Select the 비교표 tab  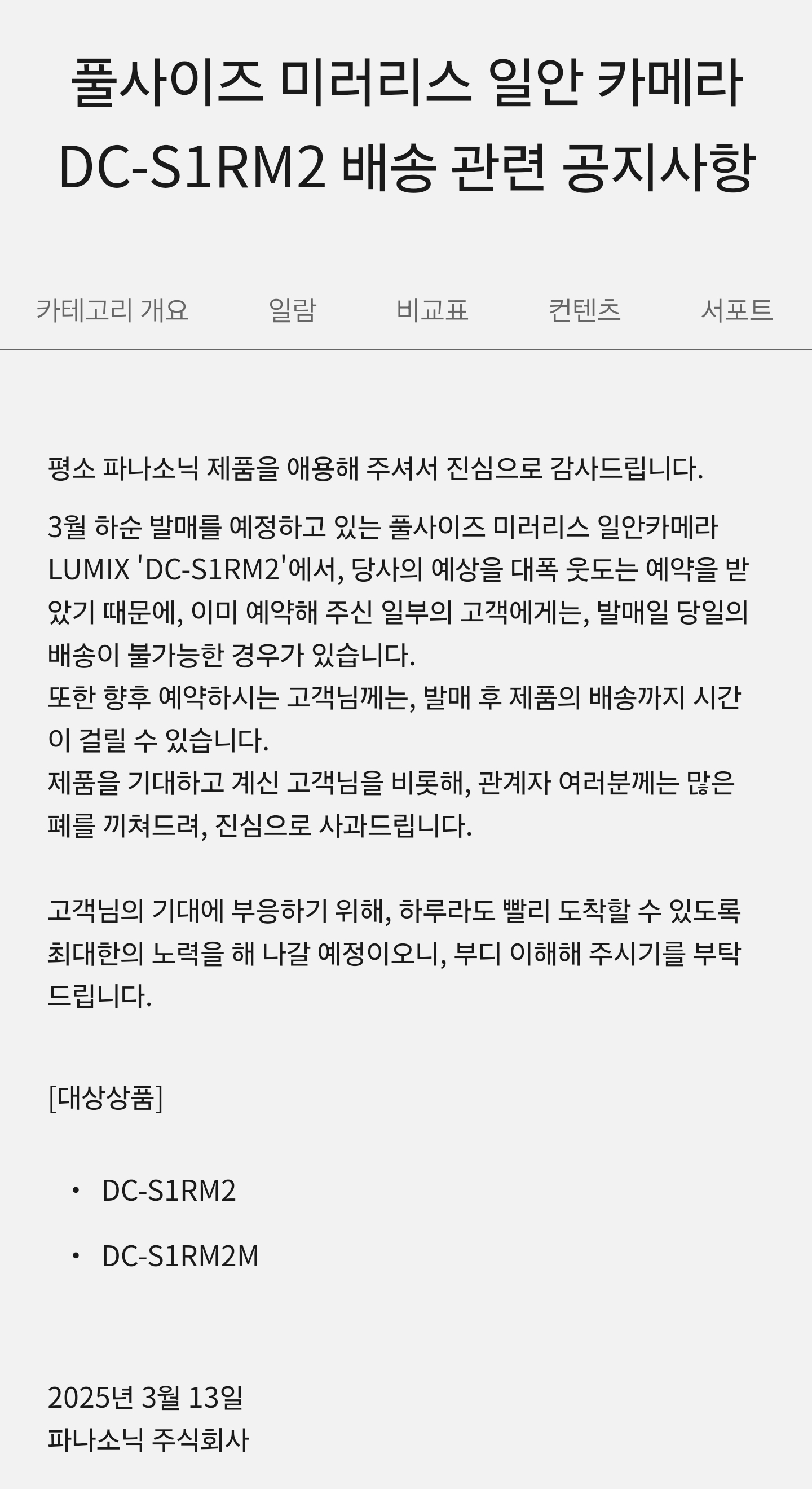click(x=432, y=310)
